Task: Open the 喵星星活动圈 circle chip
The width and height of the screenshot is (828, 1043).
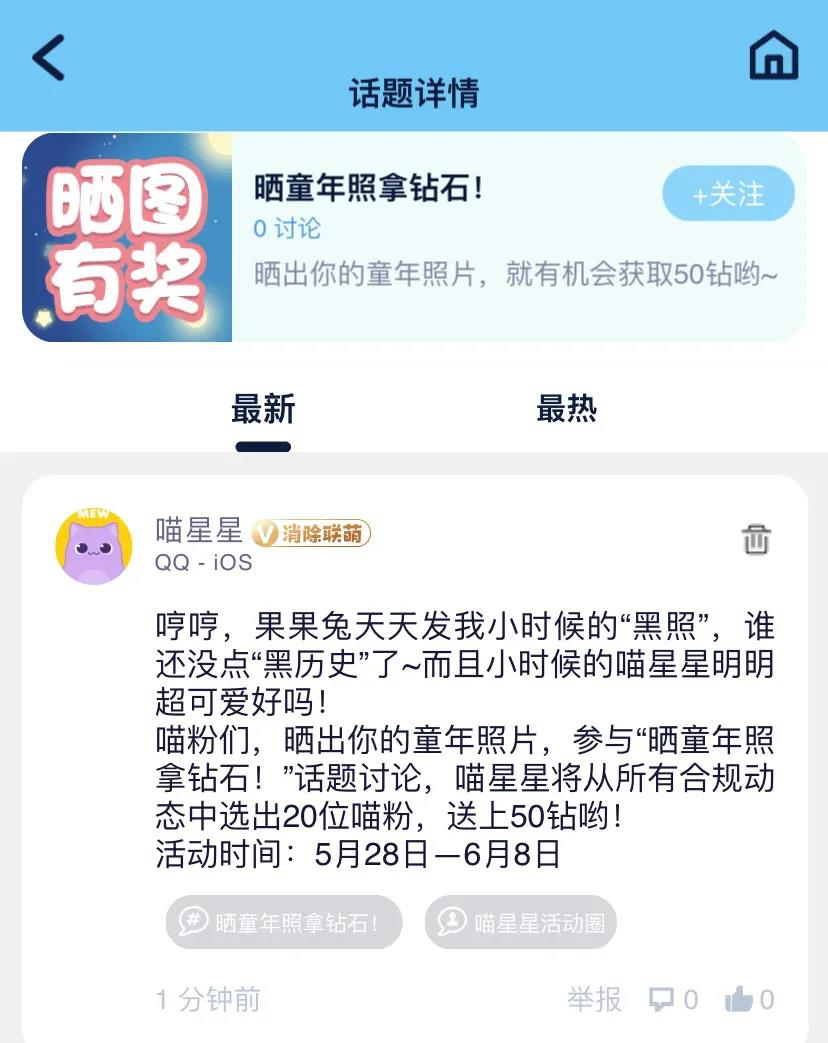Action: [x=521, y=922]
